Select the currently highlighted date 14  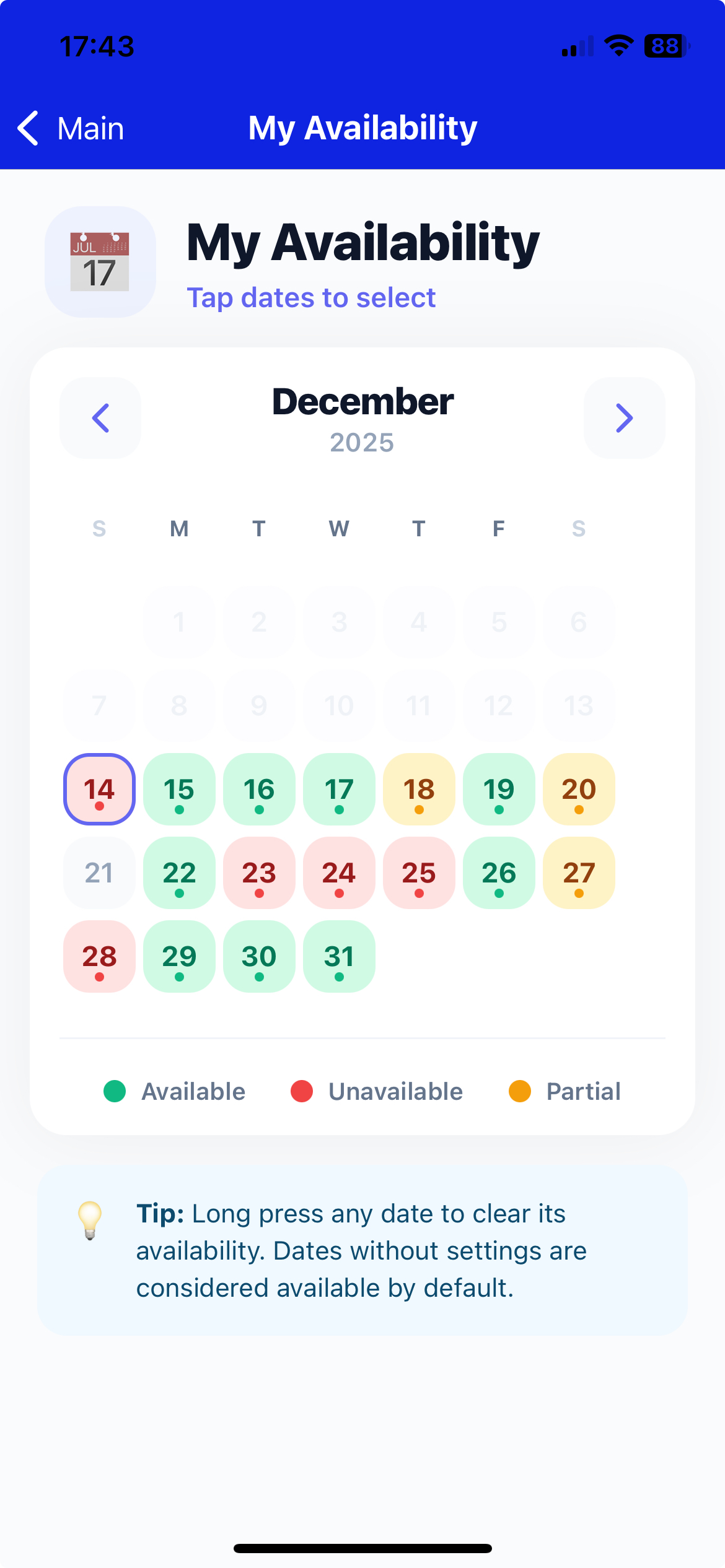pos(99,790)
